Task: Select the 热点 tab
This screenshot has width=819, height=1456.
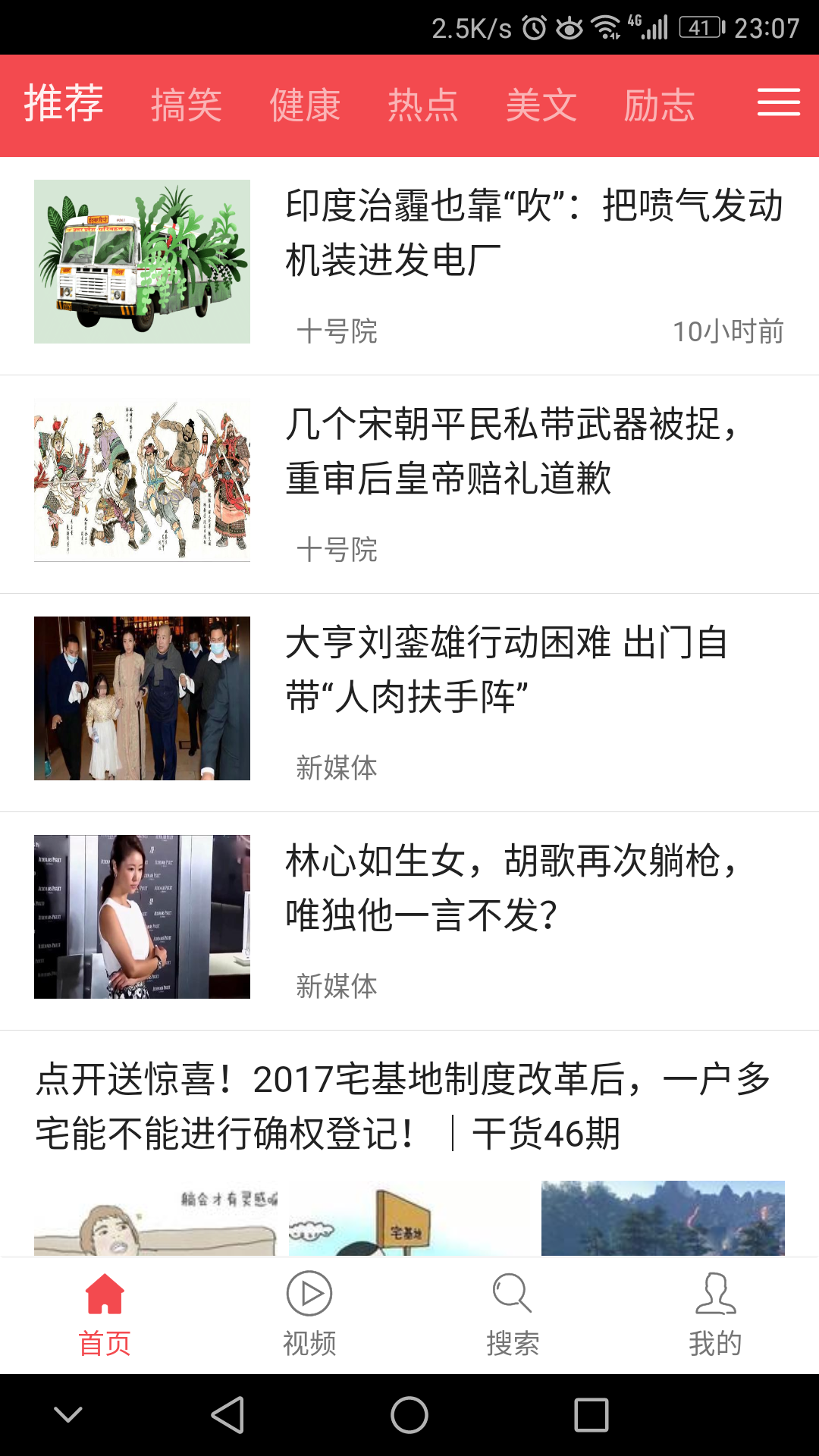Action: tap(422, 105)
